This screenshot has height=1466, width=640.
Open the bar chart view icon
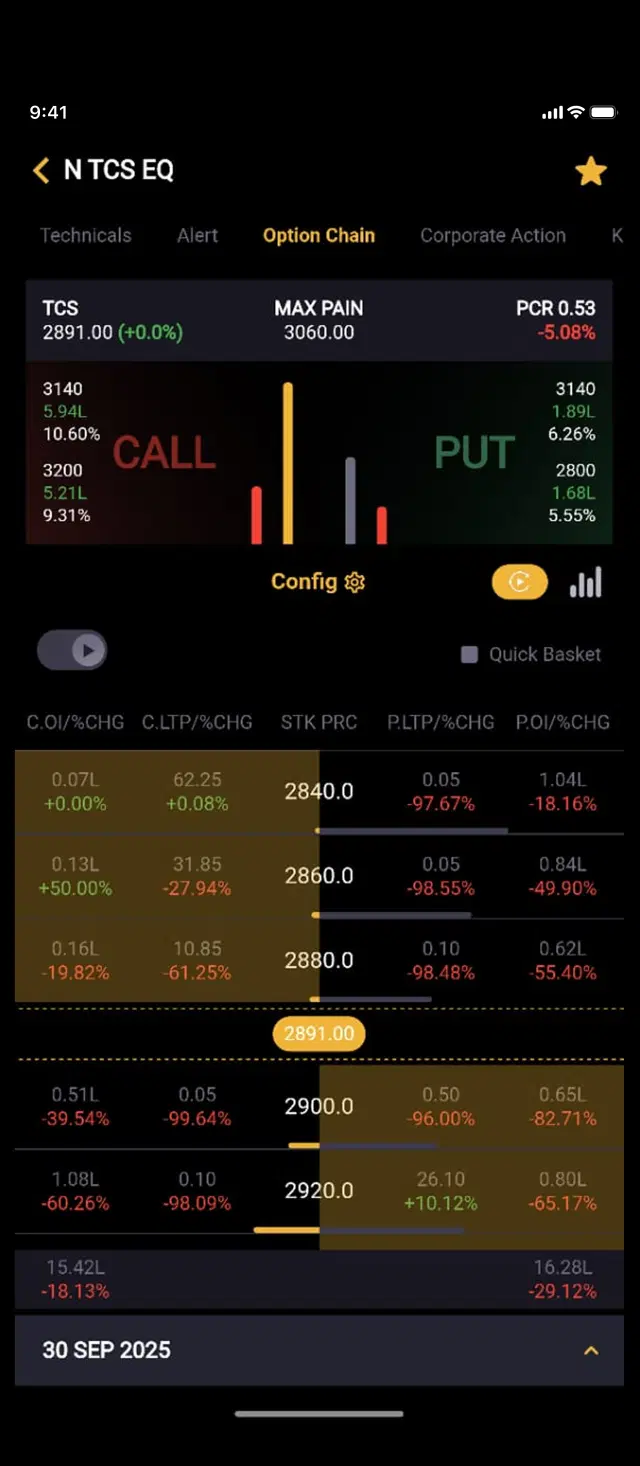point(586,582)
